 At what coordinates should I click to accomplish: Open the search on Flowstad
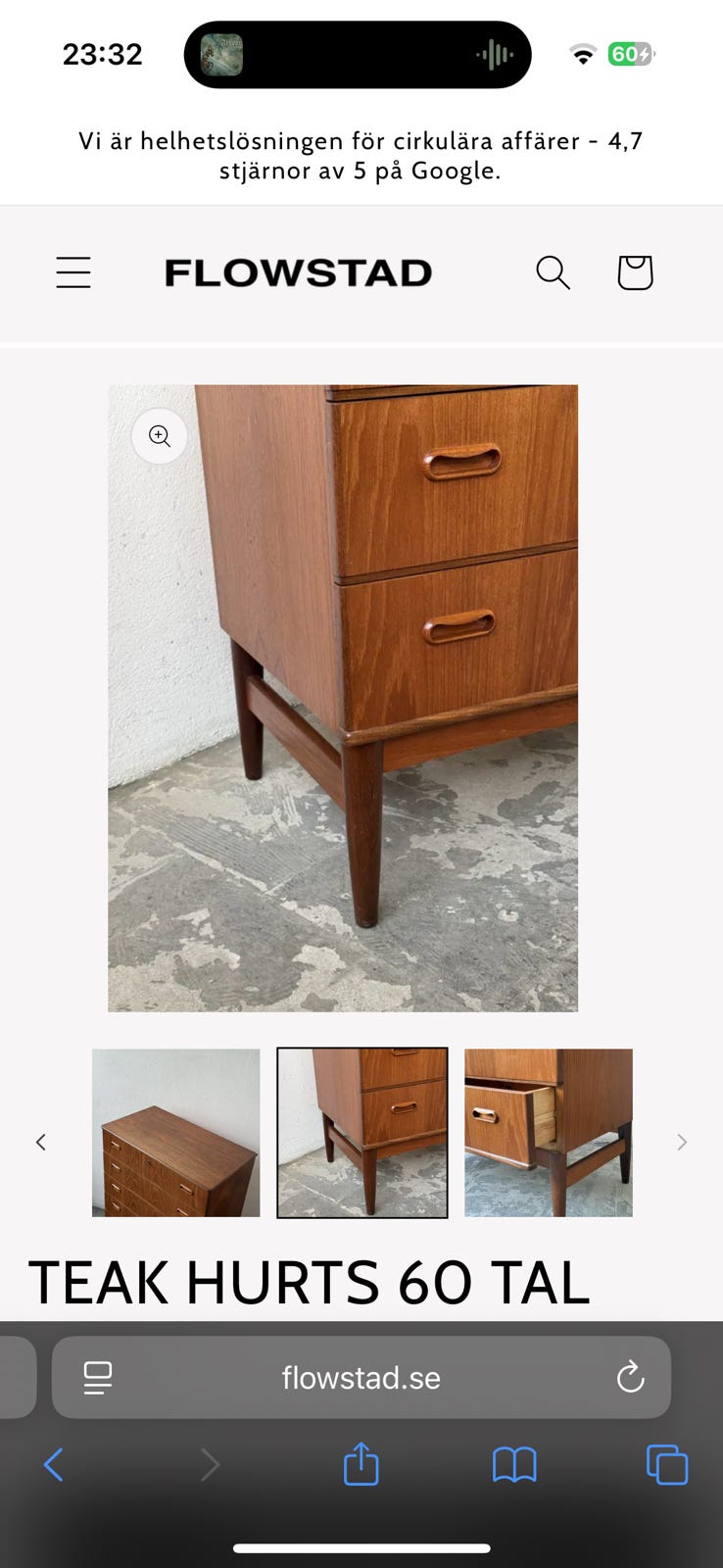click(553, 272)
